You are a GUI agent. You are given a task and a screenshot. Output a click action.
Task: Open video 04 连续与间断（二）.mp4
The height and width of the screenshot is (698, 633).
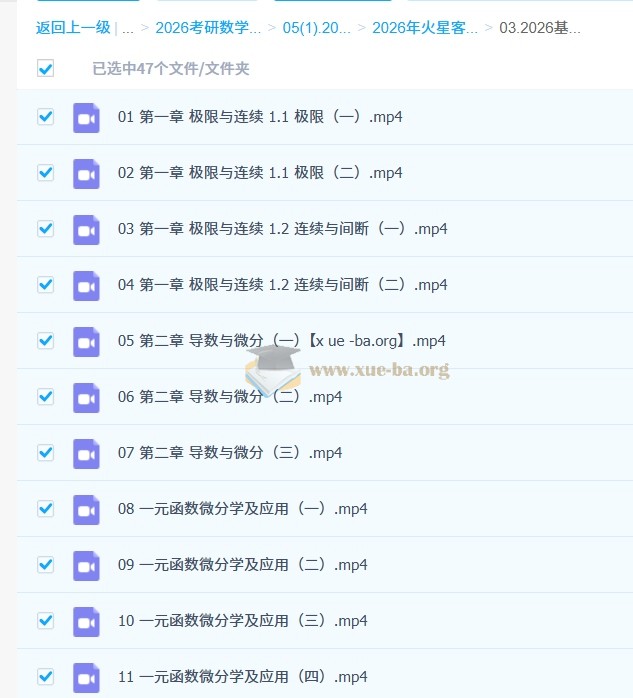(282, 285)
